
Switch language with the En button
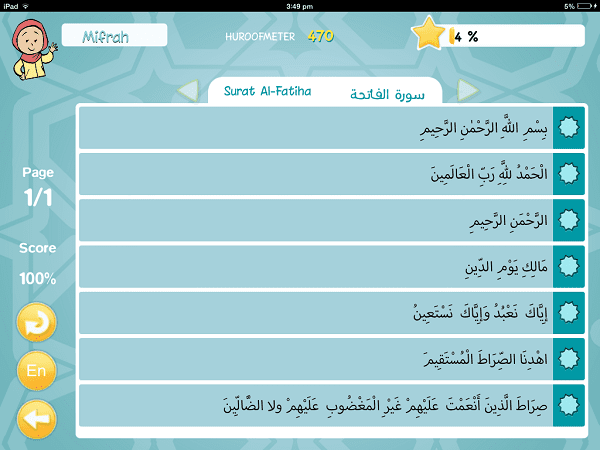pos(36,371)
